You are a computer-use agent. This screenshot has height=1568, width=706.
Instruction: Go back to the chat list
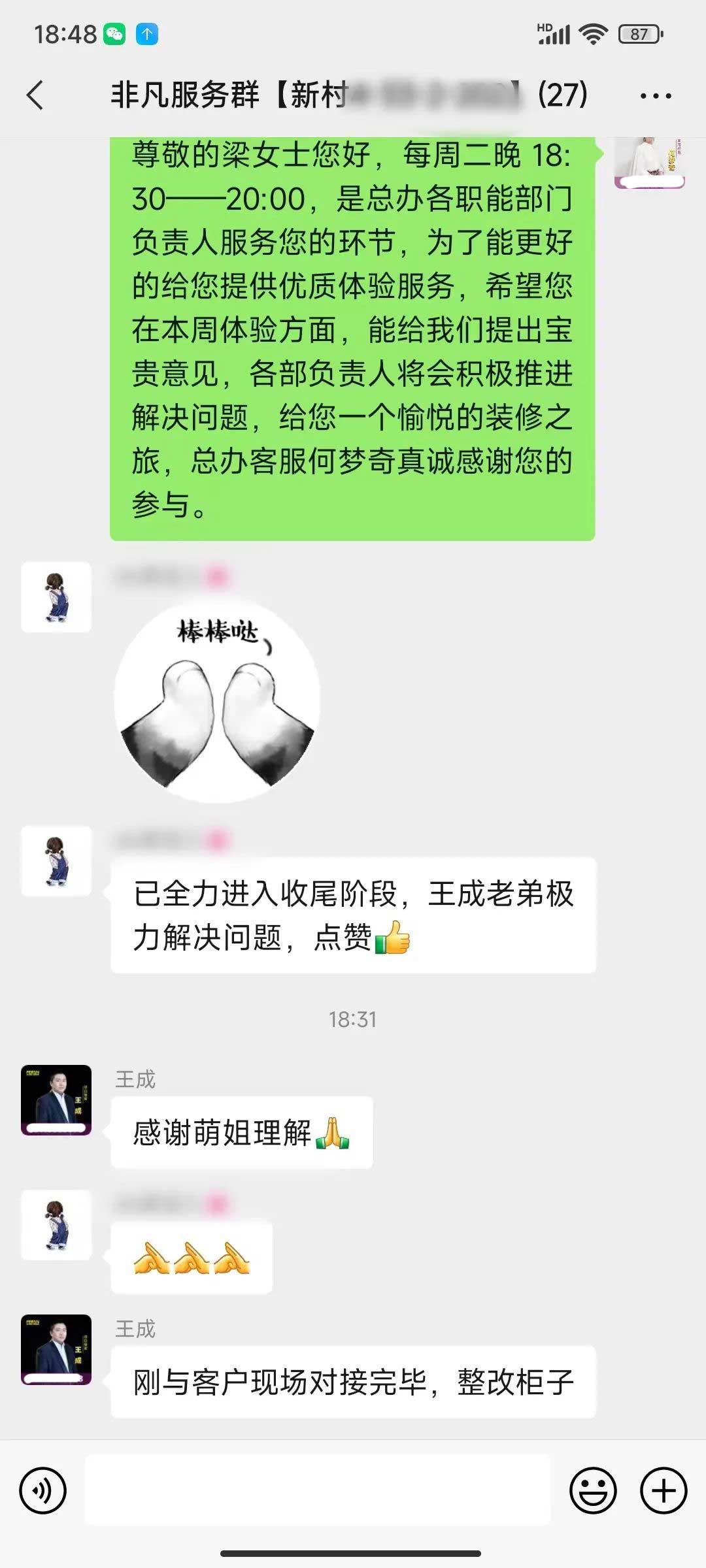(35, 95)
